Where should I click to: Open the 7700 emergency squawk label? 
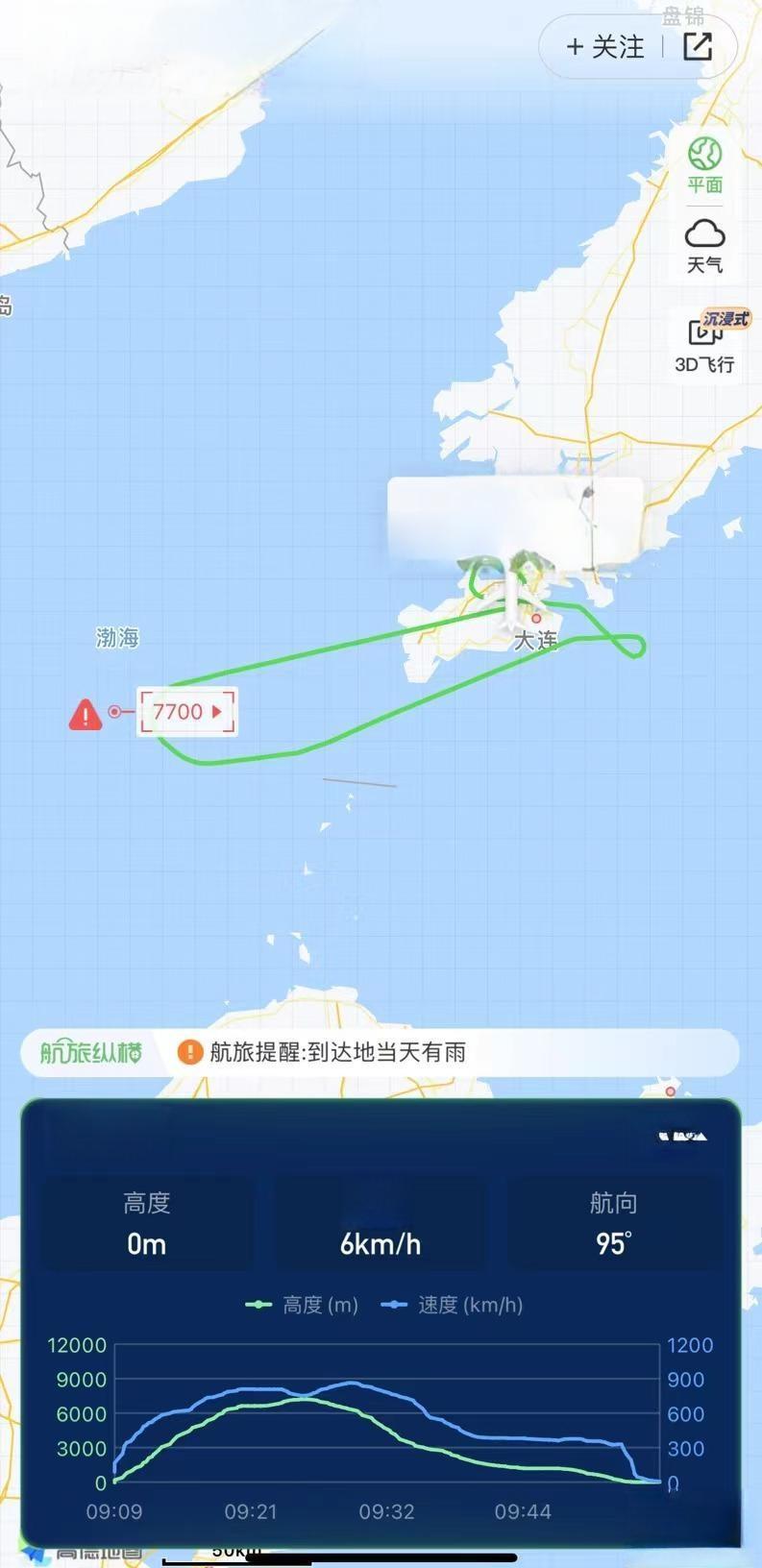[x=187, y=712]
